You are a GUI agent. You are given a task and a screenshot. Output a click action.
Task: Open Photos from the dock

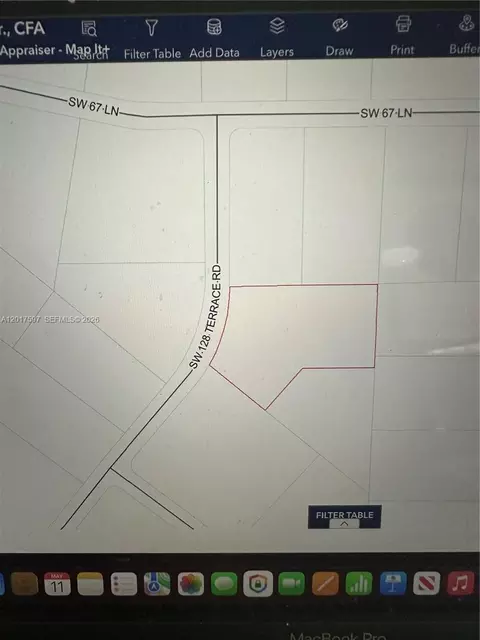tap(191, 584)
